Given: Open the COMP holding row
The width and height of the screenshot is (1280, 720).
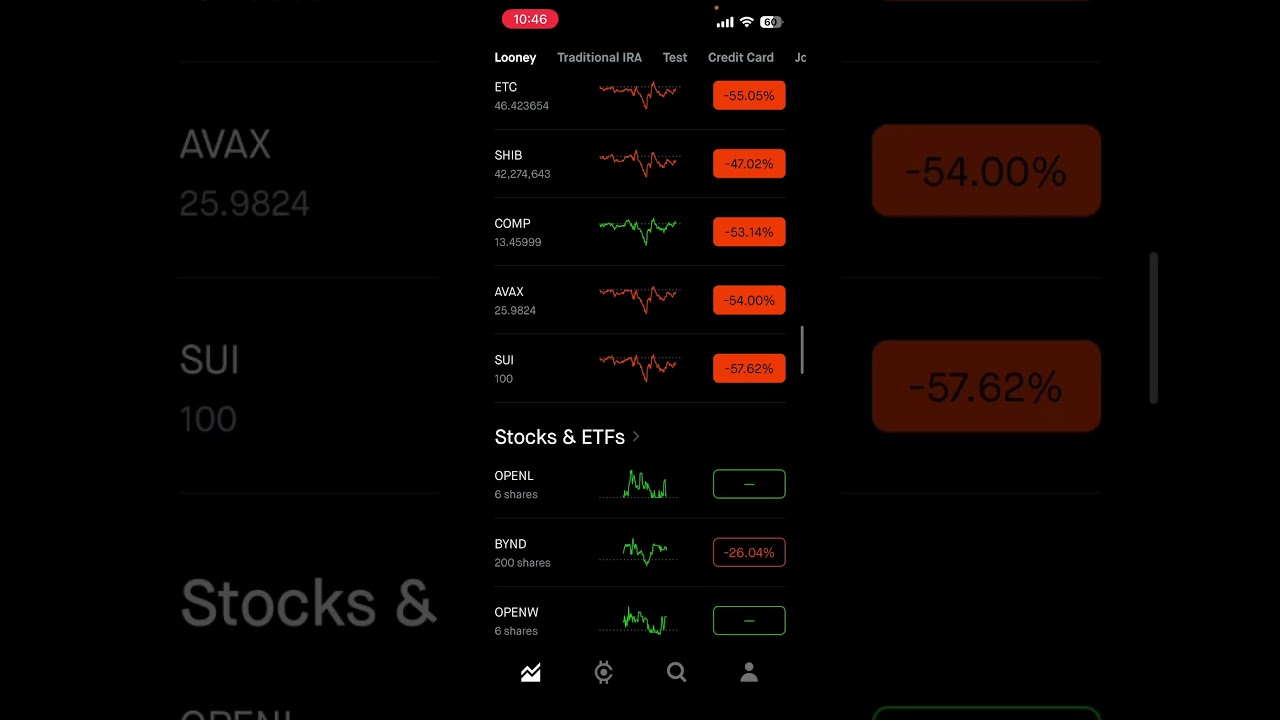Looking at the screenshot, I should (x=640, y=232).
